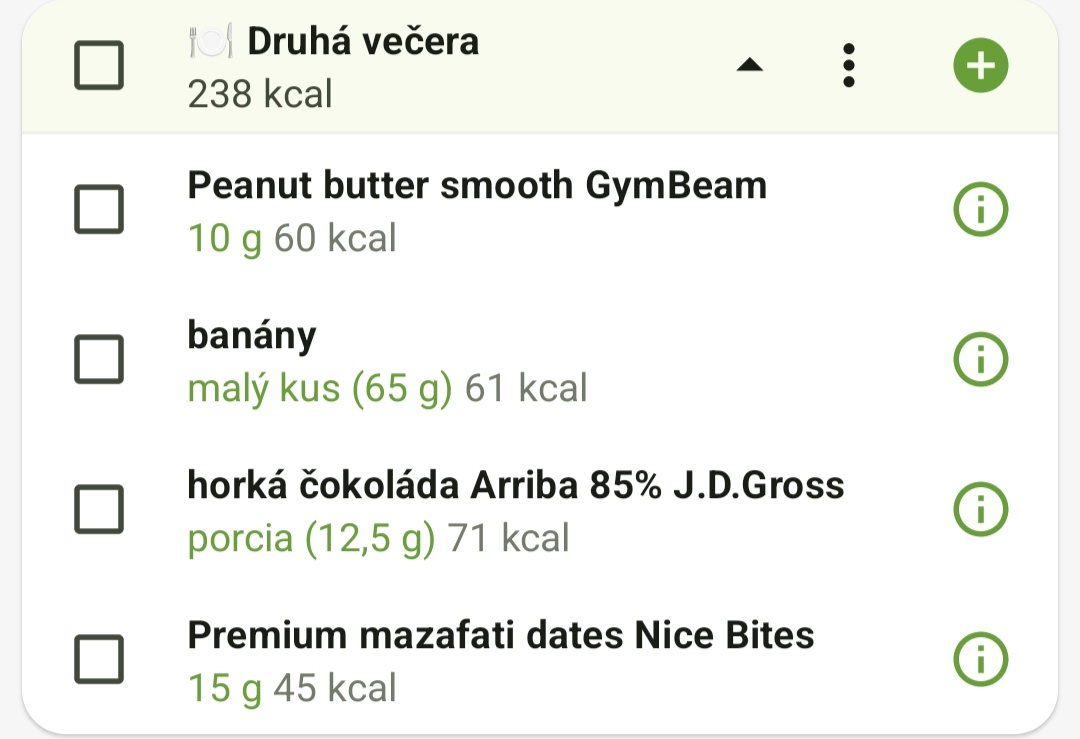Mark the horká čokoláda Arriba checkbox
Screen dimensions: 1080x739
[99, 510]
